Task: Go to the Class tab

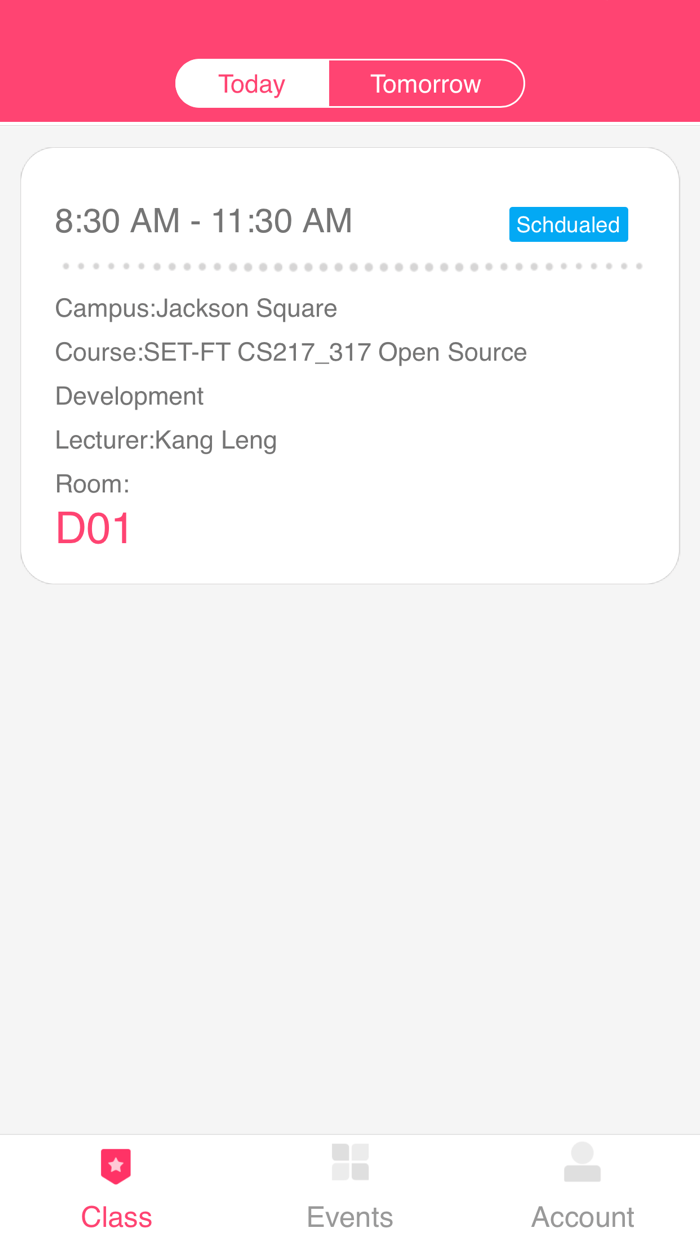Action: [x=116, y=1189]
